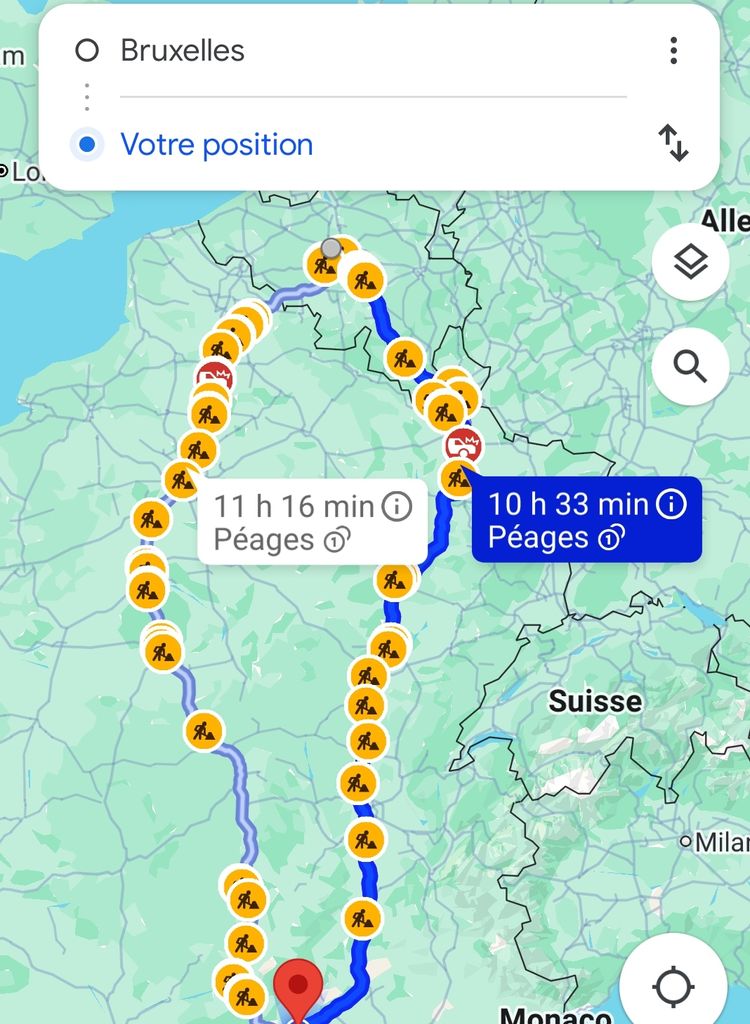Open the map layers selector
750x1024 pixels.
690,263
